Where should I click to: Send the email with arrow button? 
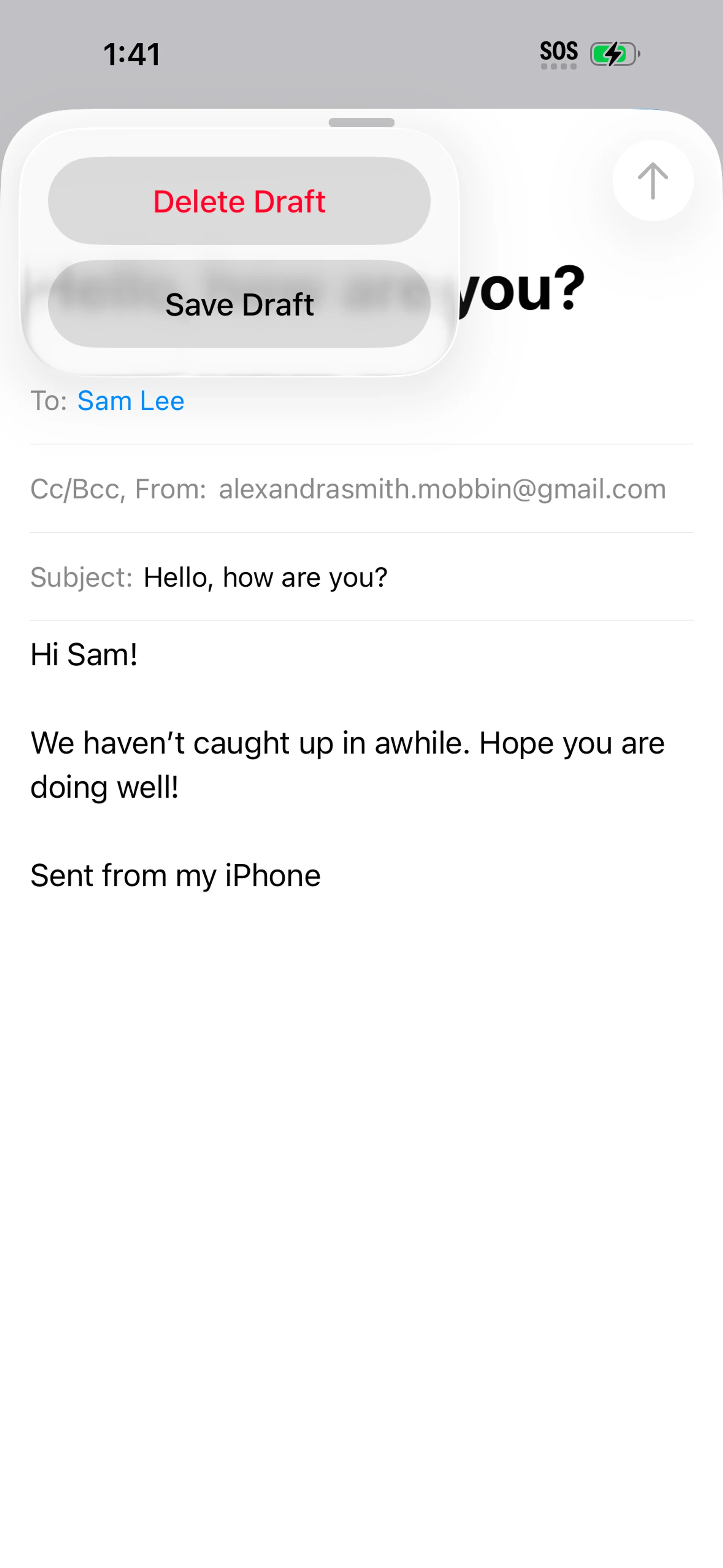click(653, 181)
